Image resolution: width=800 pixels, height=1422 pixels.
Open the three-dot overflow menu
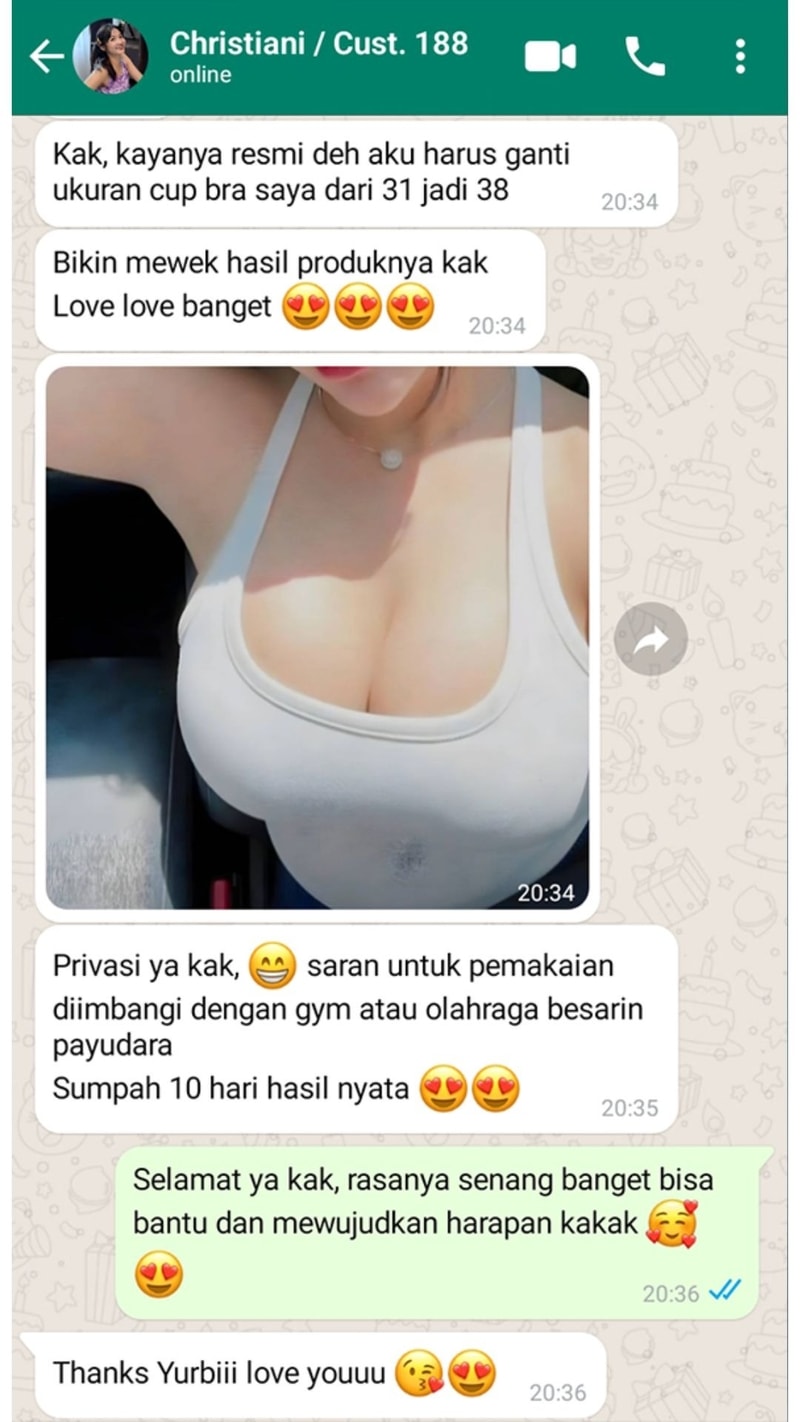(x=740, y=57)
